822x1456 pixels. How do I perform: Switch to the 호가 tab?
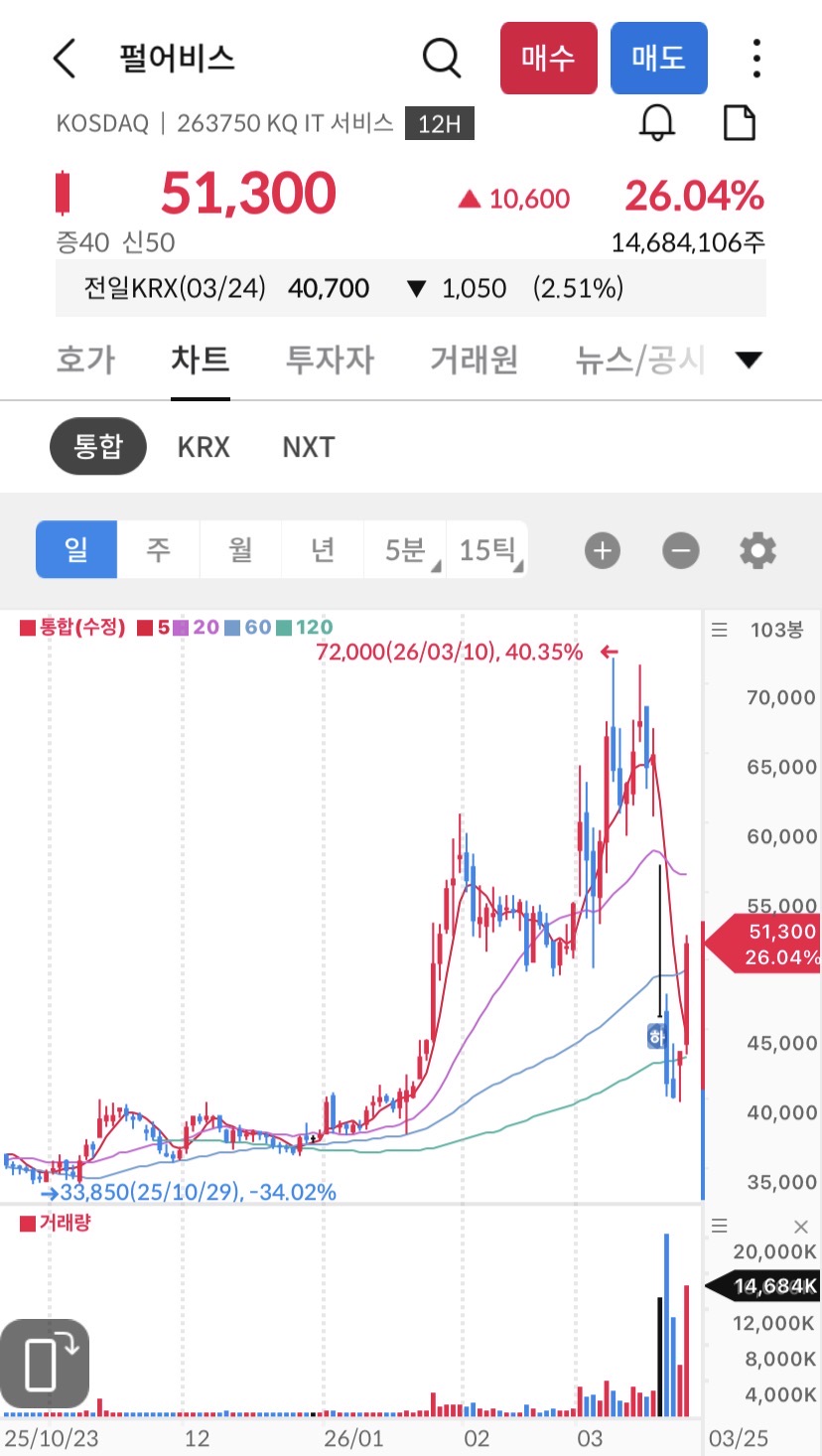pyautogui.click(x=85, y=360)
